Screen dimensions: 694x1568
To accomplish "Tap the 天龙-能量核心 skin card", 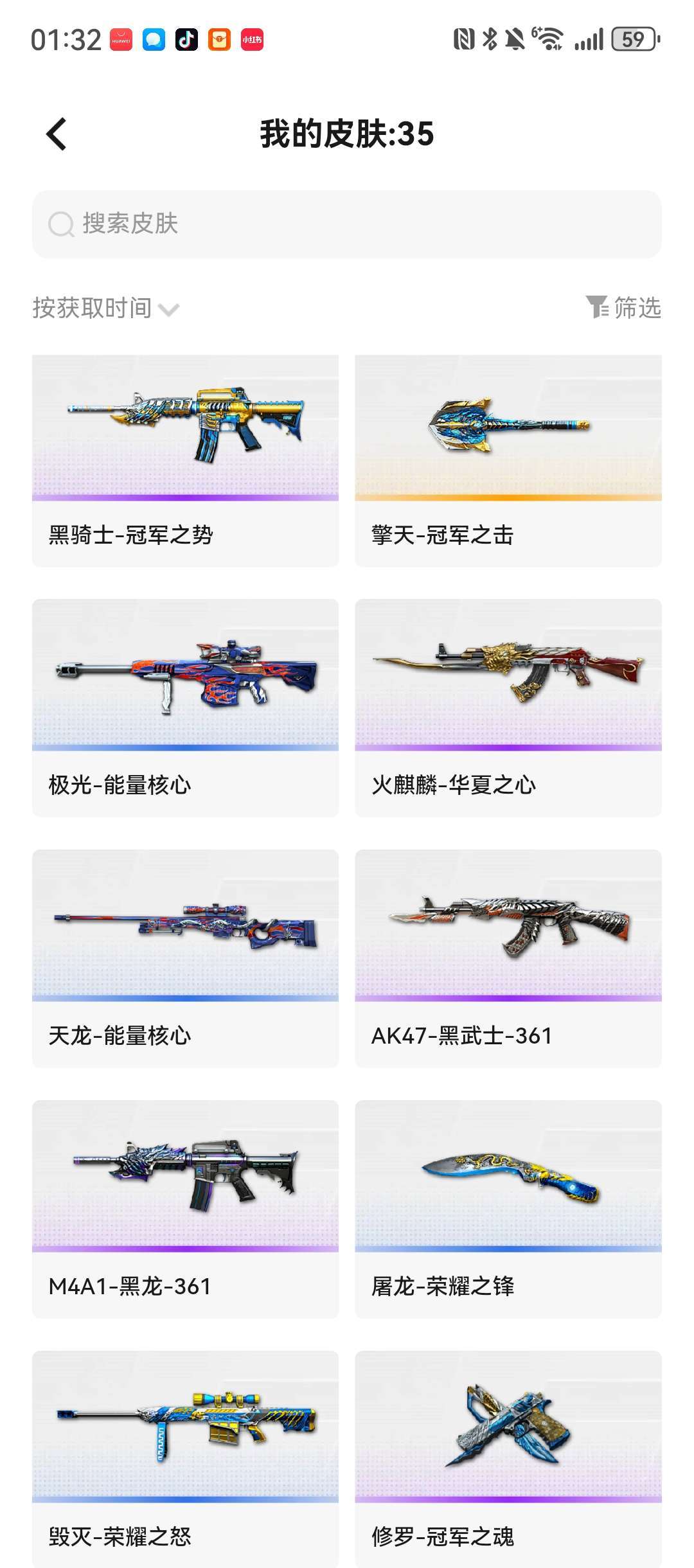I will [x=185, y=958].
